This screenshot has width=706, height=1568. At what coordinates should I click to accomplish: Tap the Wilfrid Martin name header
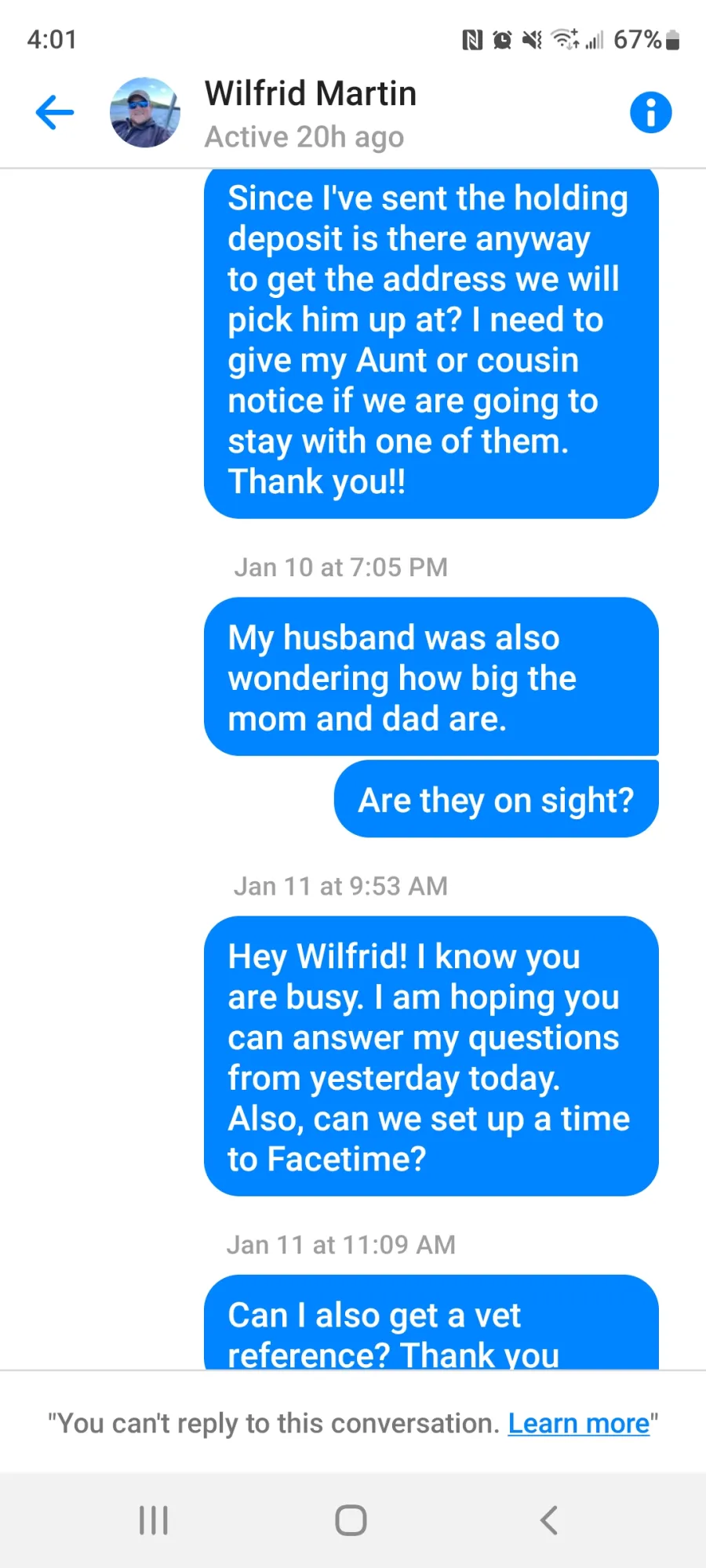tap(311, 94)
